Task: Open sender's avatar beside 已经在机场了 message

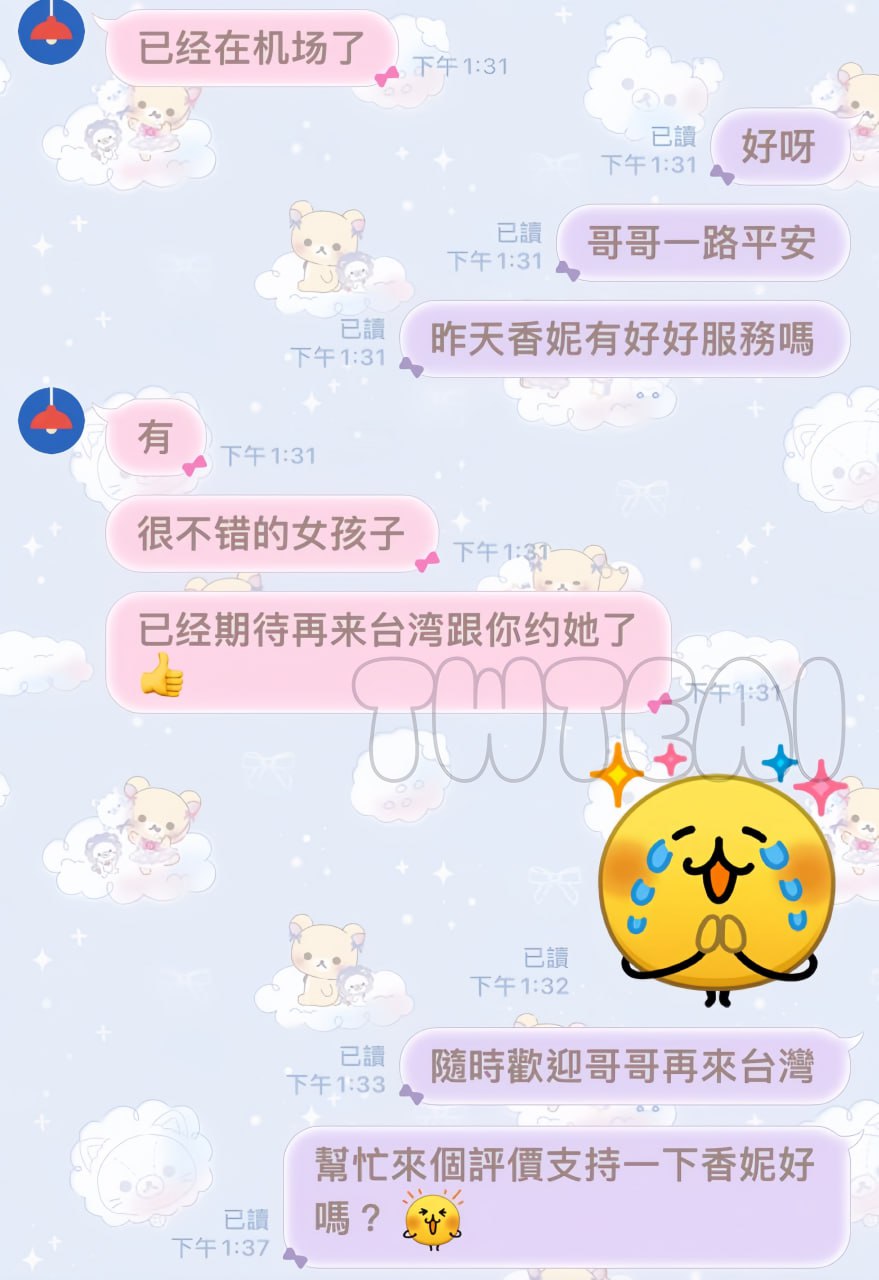Action: (x=51, y=32)
